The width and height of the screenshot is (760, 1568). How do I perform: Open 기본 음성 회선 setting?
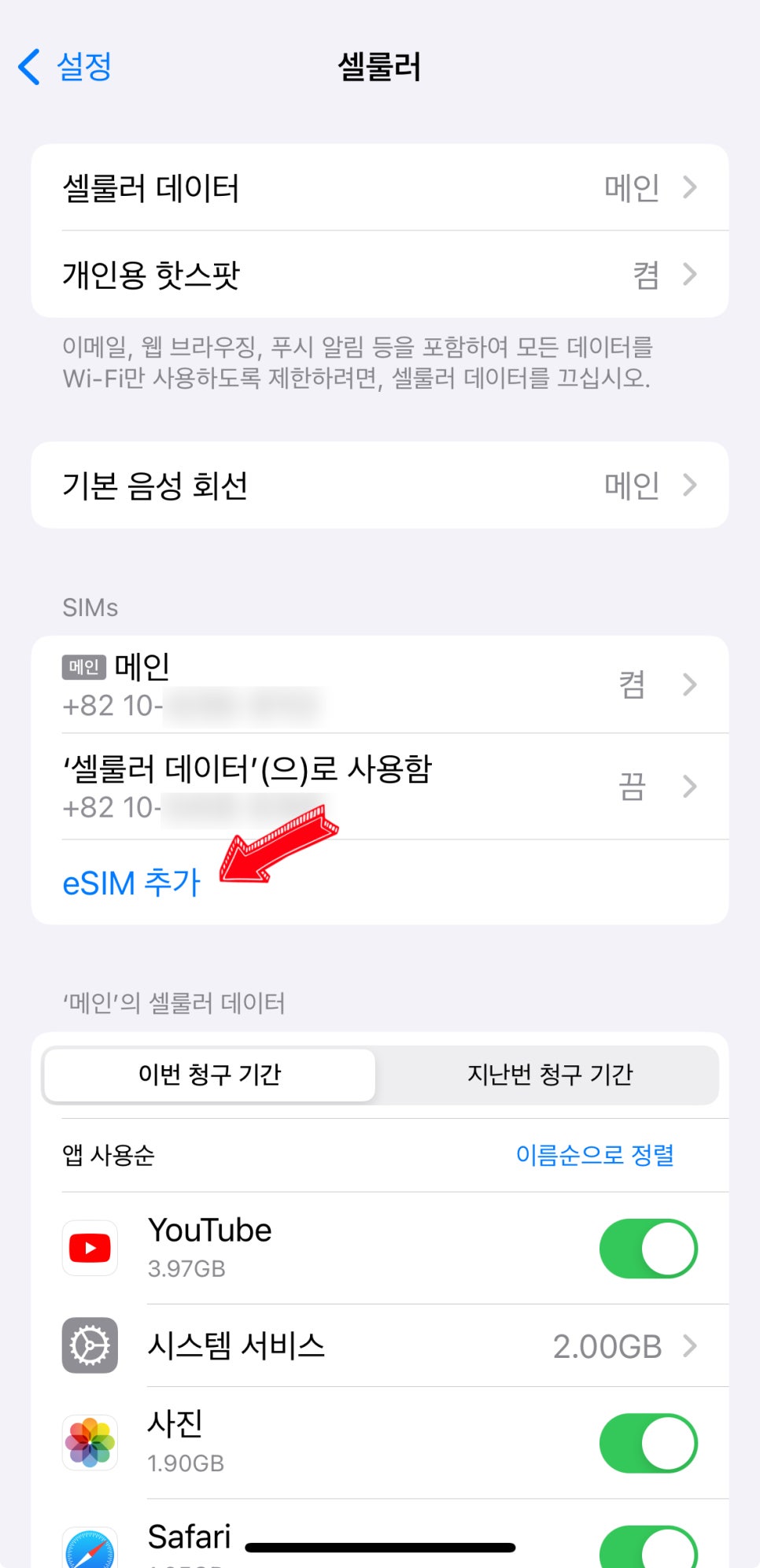pos(380,485)
